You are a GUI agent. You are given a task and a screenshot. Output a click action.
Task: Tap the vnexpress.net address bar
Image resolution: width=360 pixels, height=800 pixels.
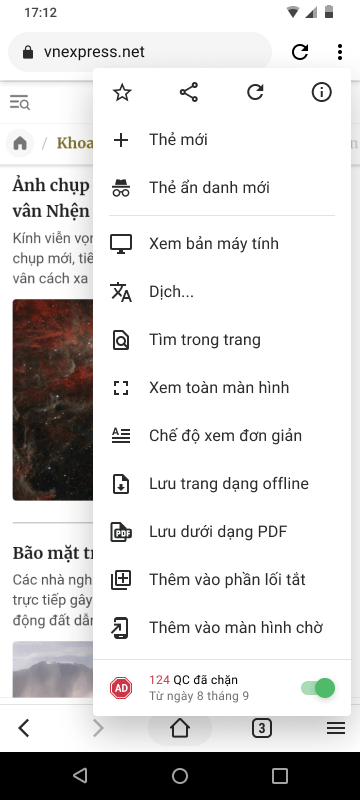[140, 52]
